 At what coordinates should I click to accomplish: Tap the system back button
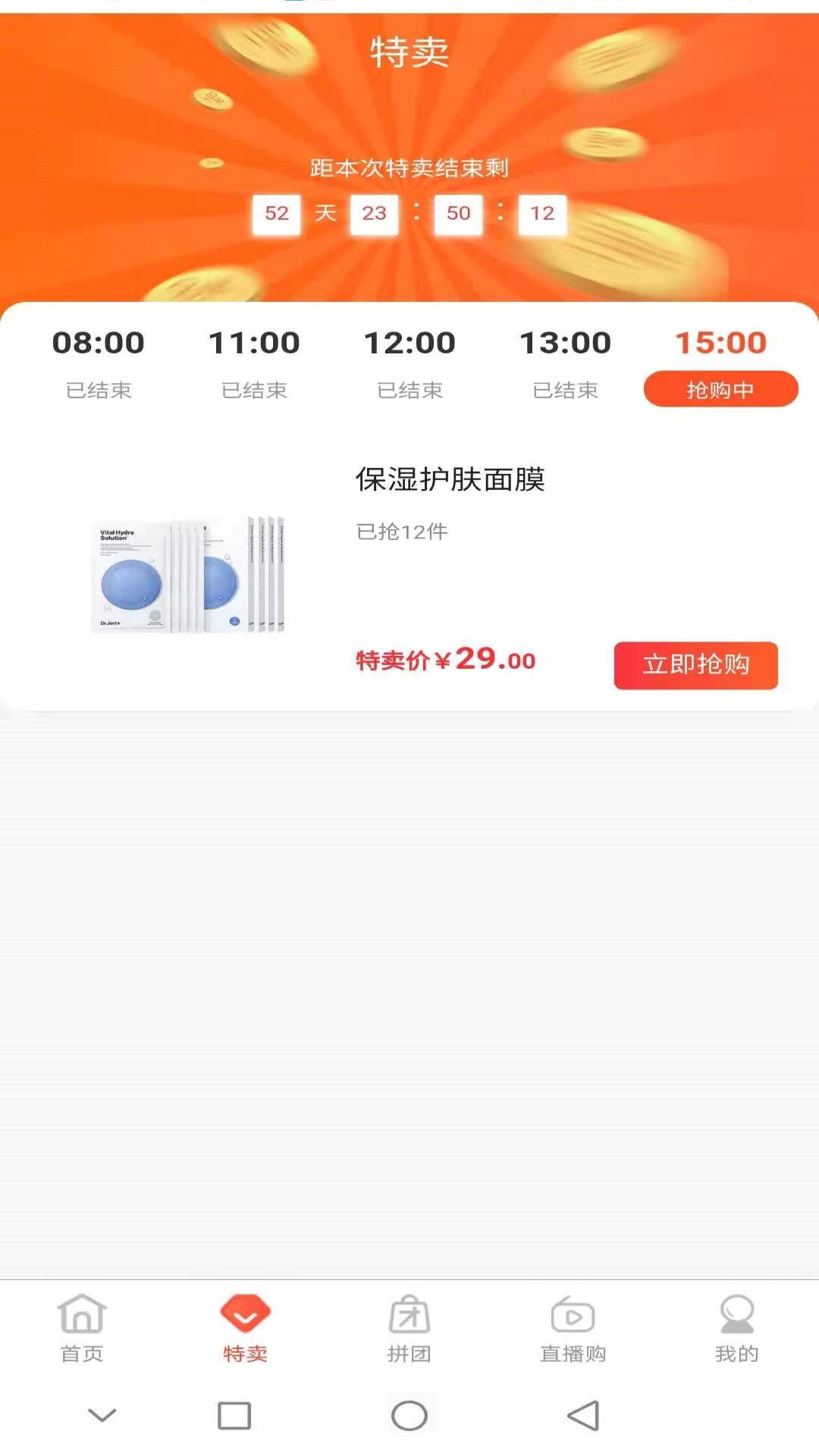pyautogui.click(x=583, y=1415)
